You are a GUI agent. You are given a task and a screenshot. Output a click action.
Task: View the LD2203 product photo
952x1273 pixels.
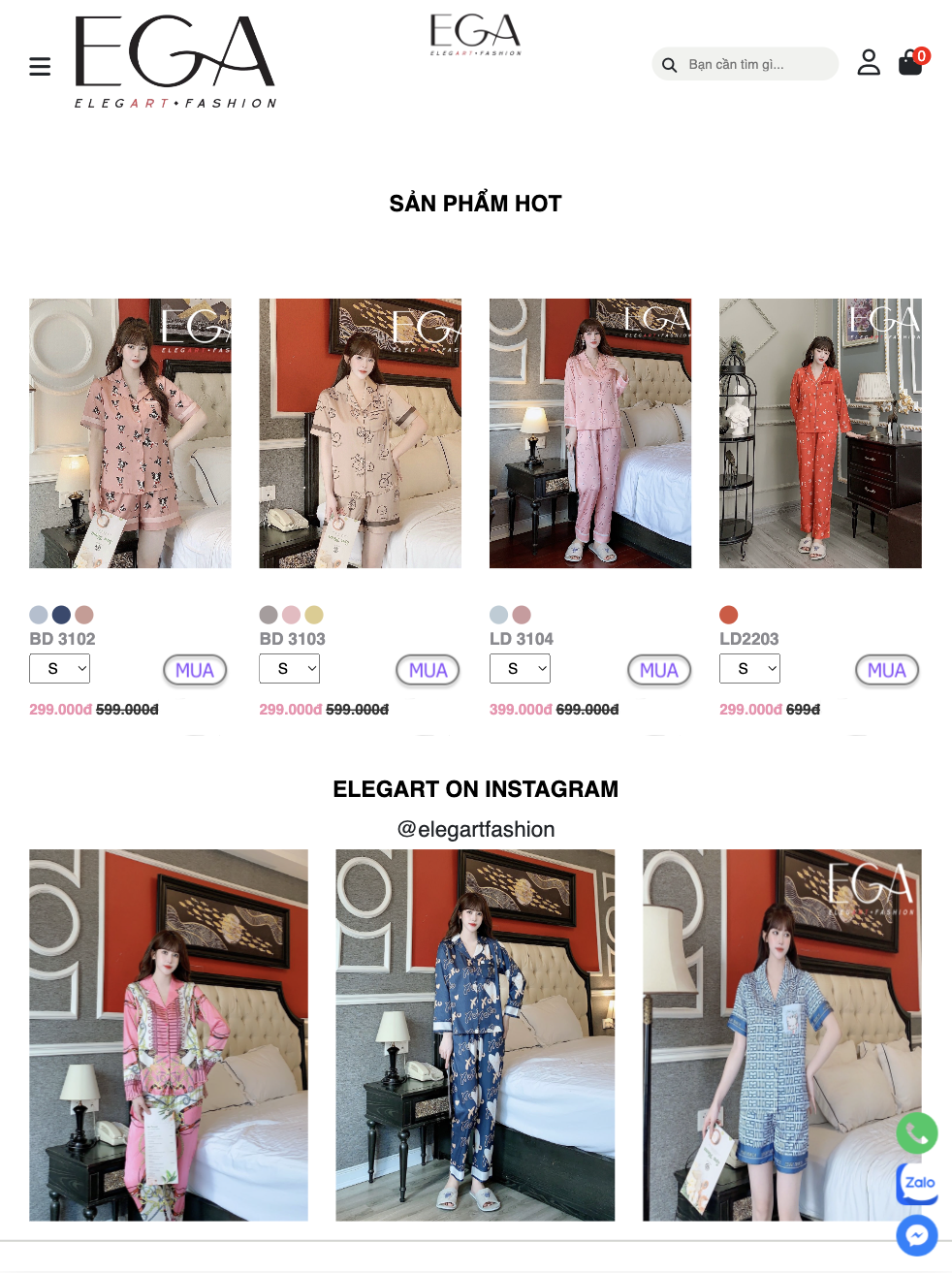[820, 433]
